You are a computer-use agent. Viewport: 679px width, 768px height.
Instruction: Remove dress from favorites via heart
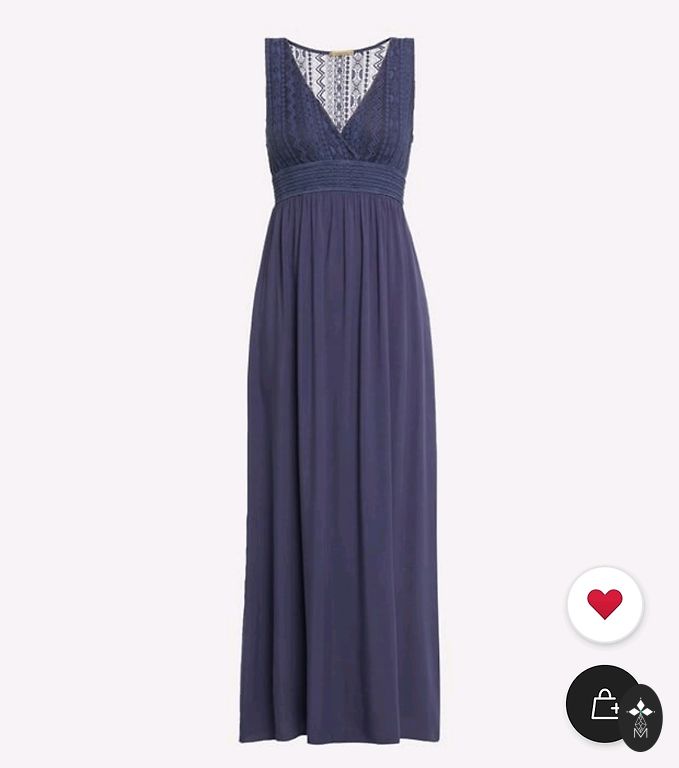(x=605, y=604)
